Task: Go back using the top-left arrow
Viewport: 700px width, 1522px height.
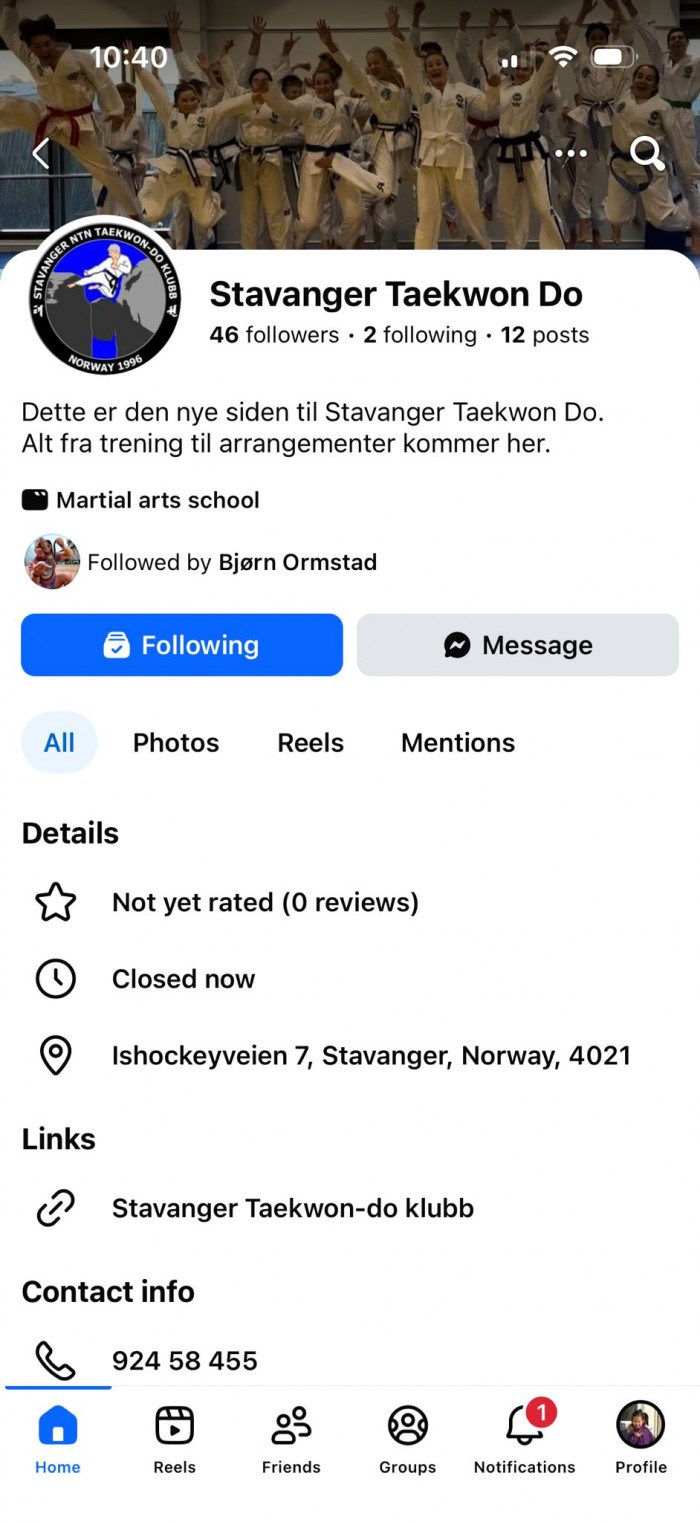Action: point(41,153)
